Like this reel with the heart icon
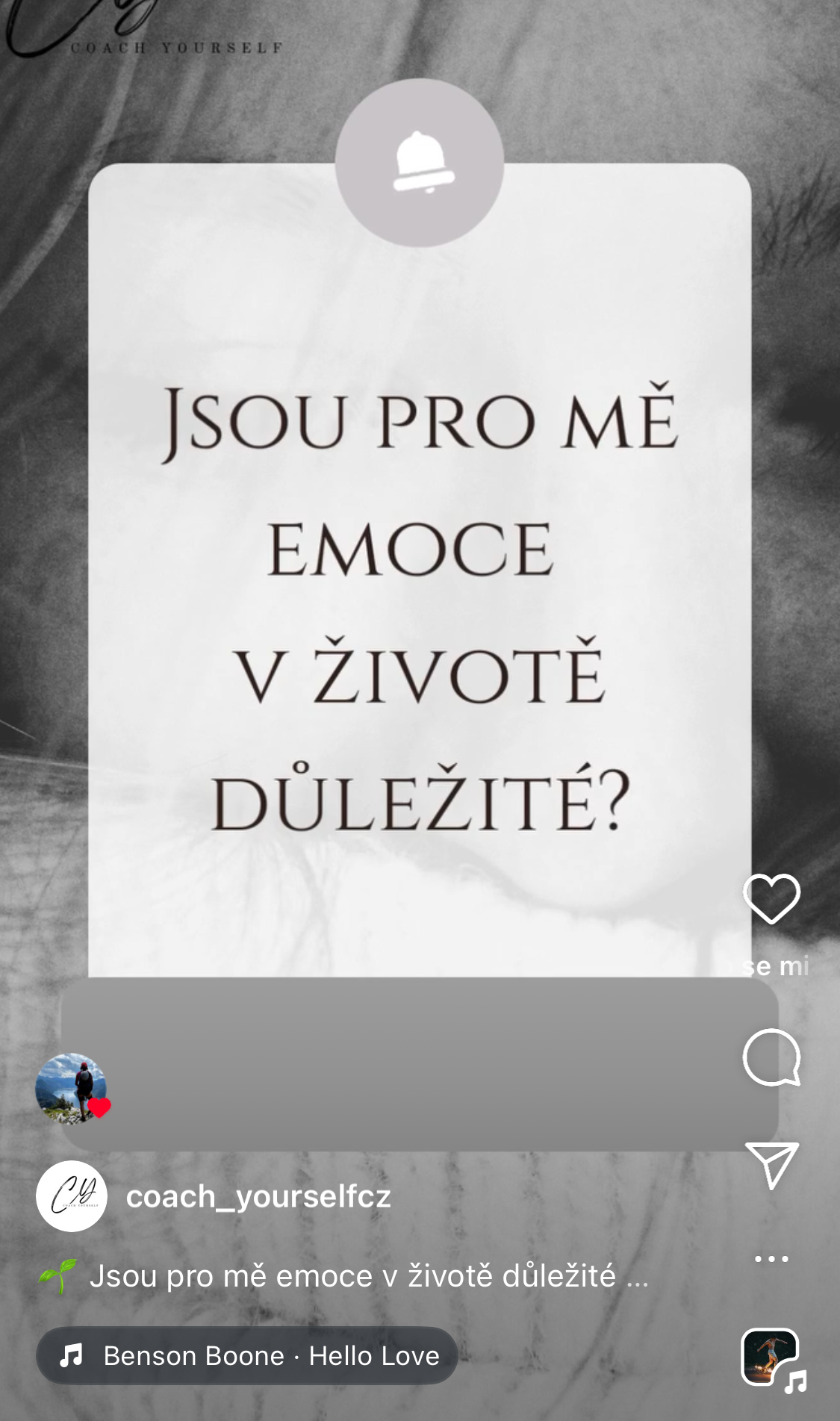The image size is (840, 1421). point(771,898)
